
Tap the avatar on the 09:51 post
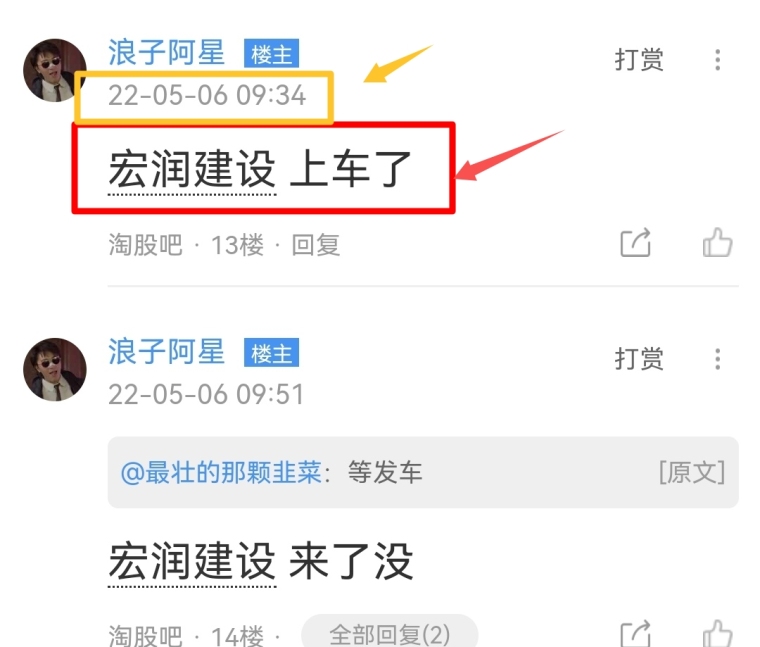click(x=55, y=369)
